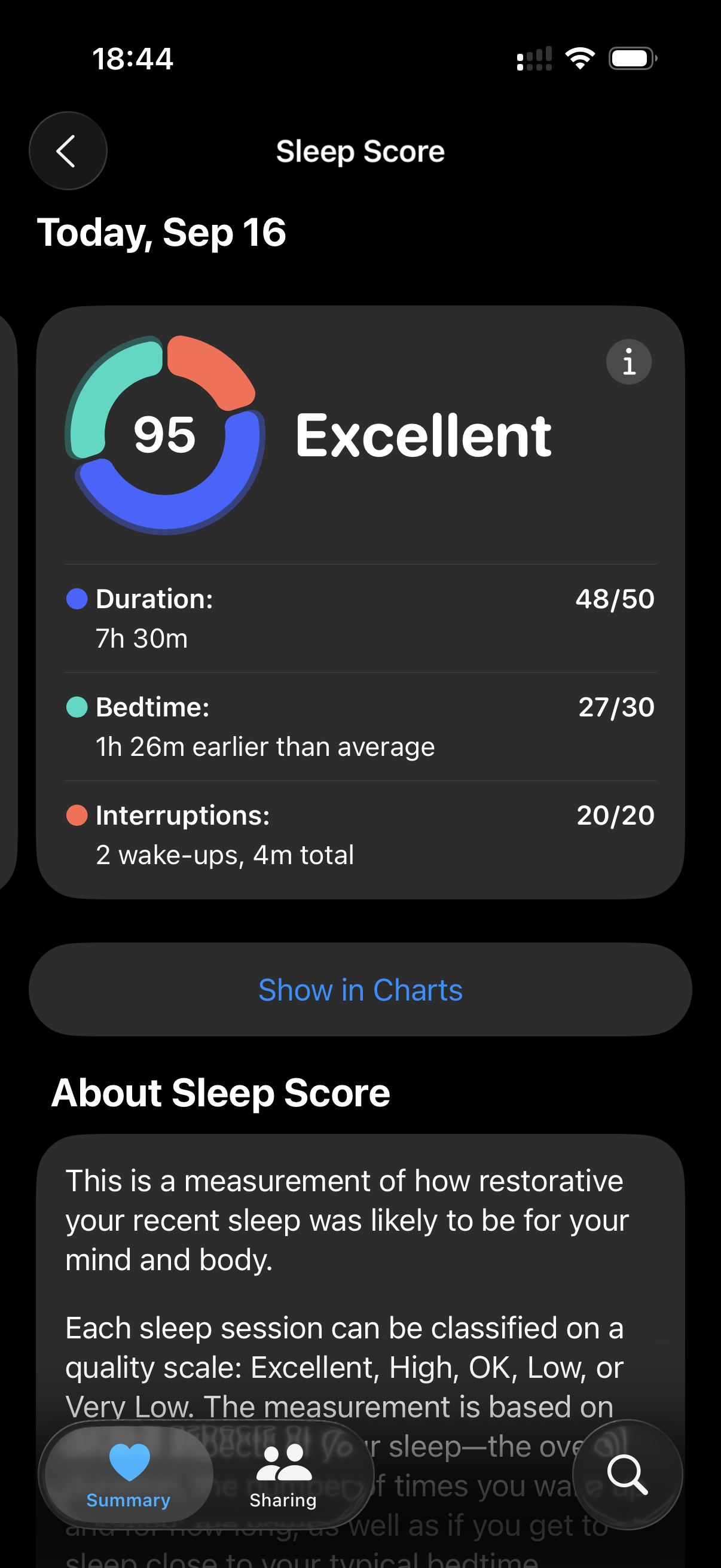Open the sleep score info icon
Screen dimensions: 721x1568
(628, 362)
